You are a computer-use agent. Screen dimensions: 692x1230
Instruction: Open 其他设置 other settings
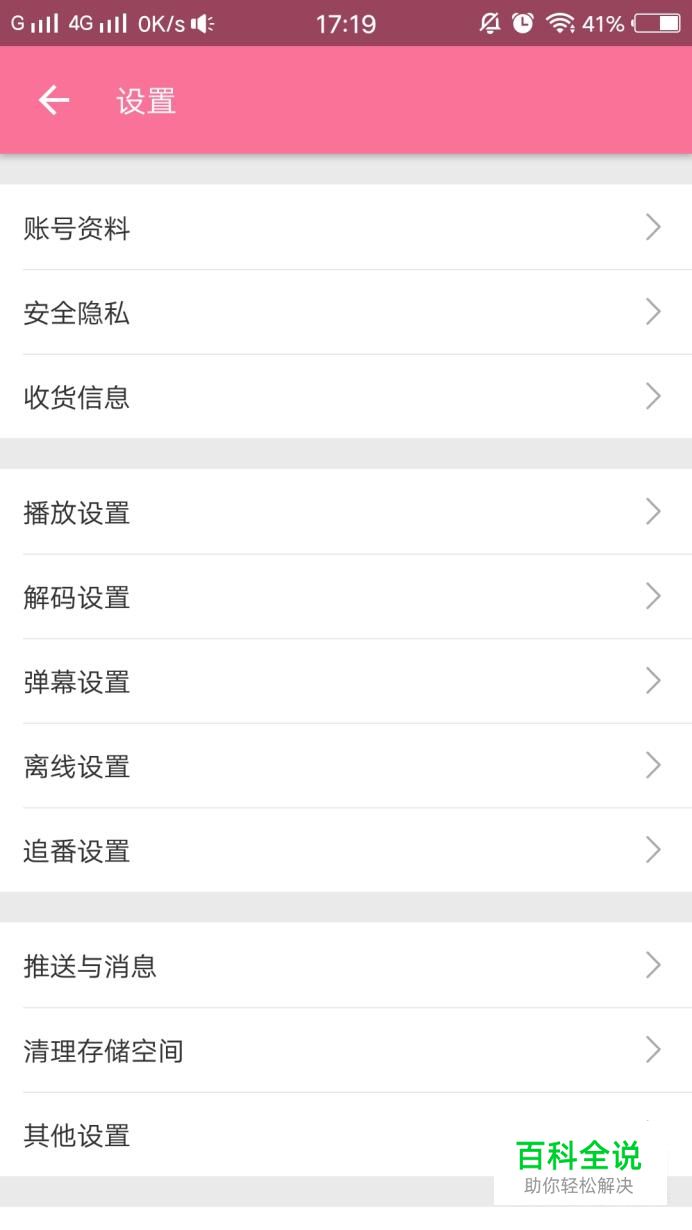(250, 1135)
